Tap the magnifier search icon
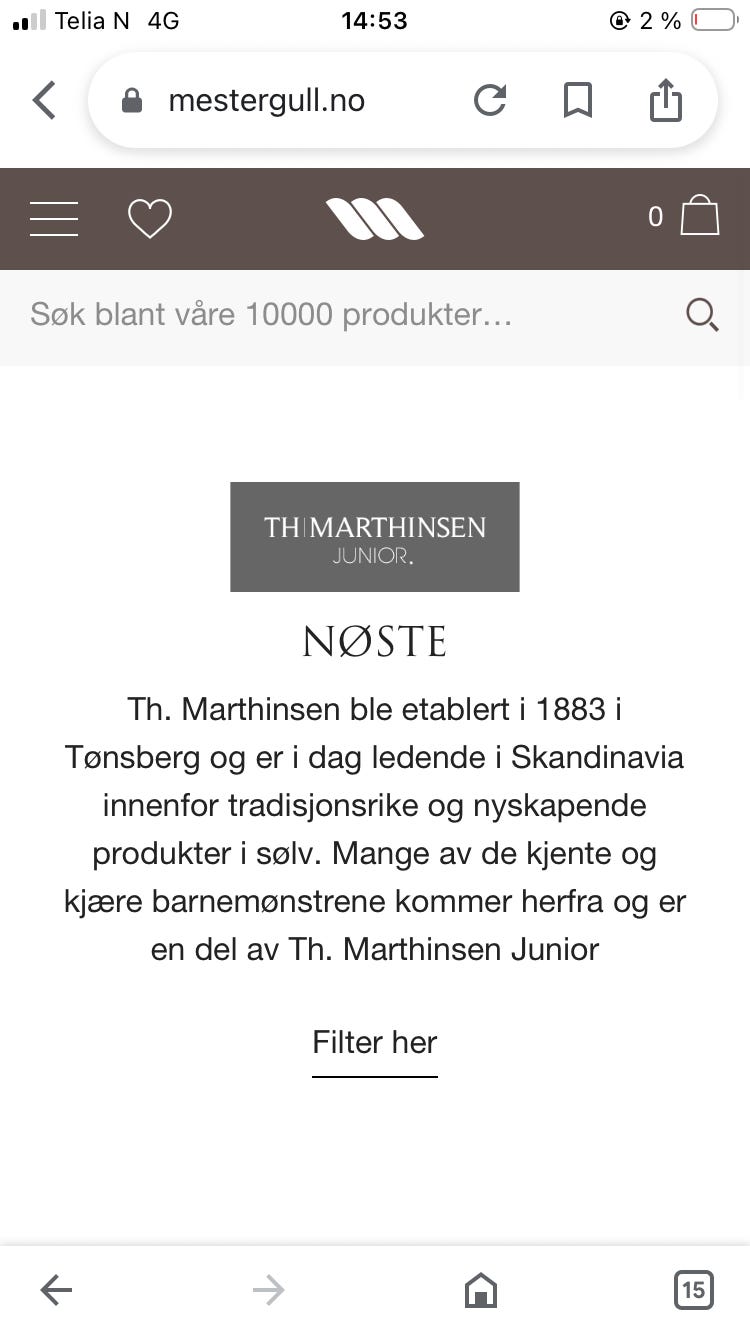 coord(702,315)
